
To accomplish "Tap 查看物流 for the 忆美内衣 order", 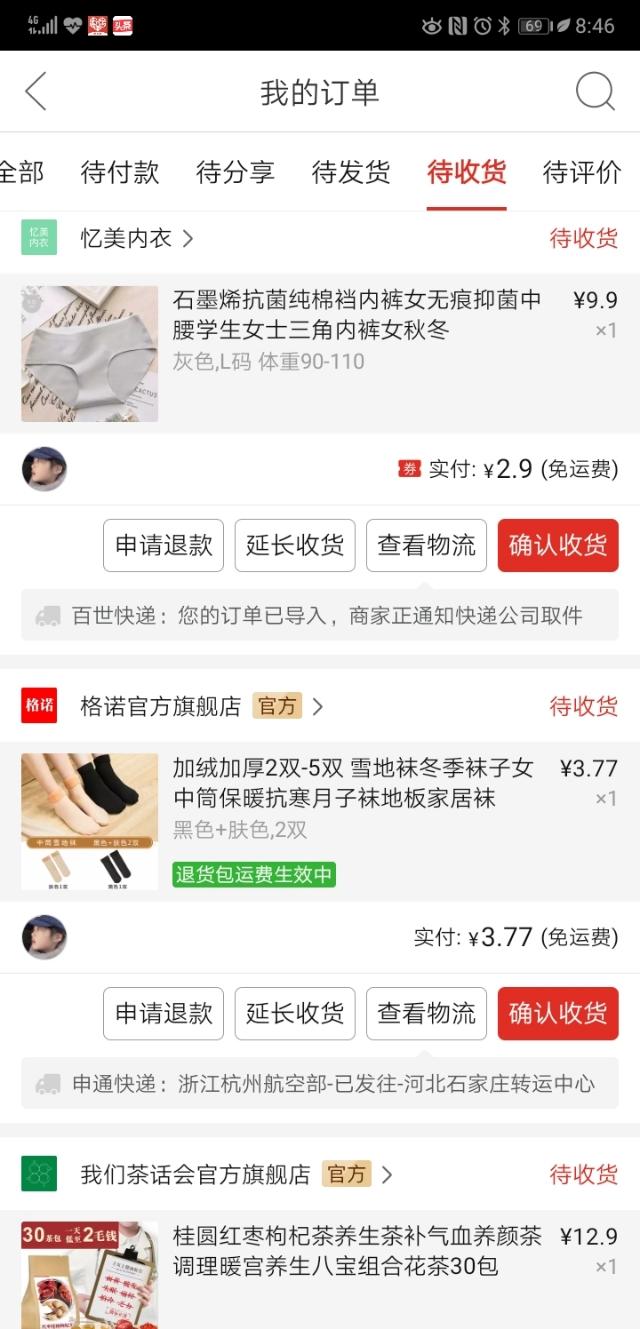I will (x=426, y=545).
